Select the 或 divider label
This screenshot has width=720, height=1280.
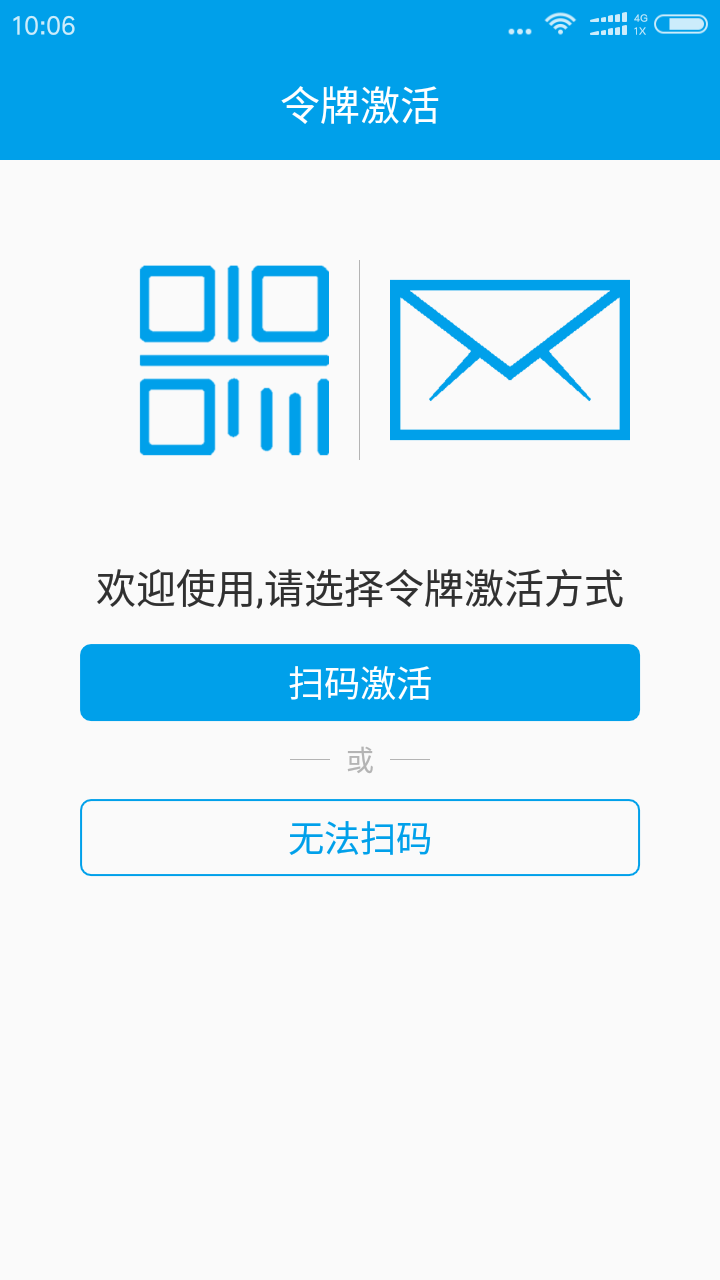[x=359, y=760]
